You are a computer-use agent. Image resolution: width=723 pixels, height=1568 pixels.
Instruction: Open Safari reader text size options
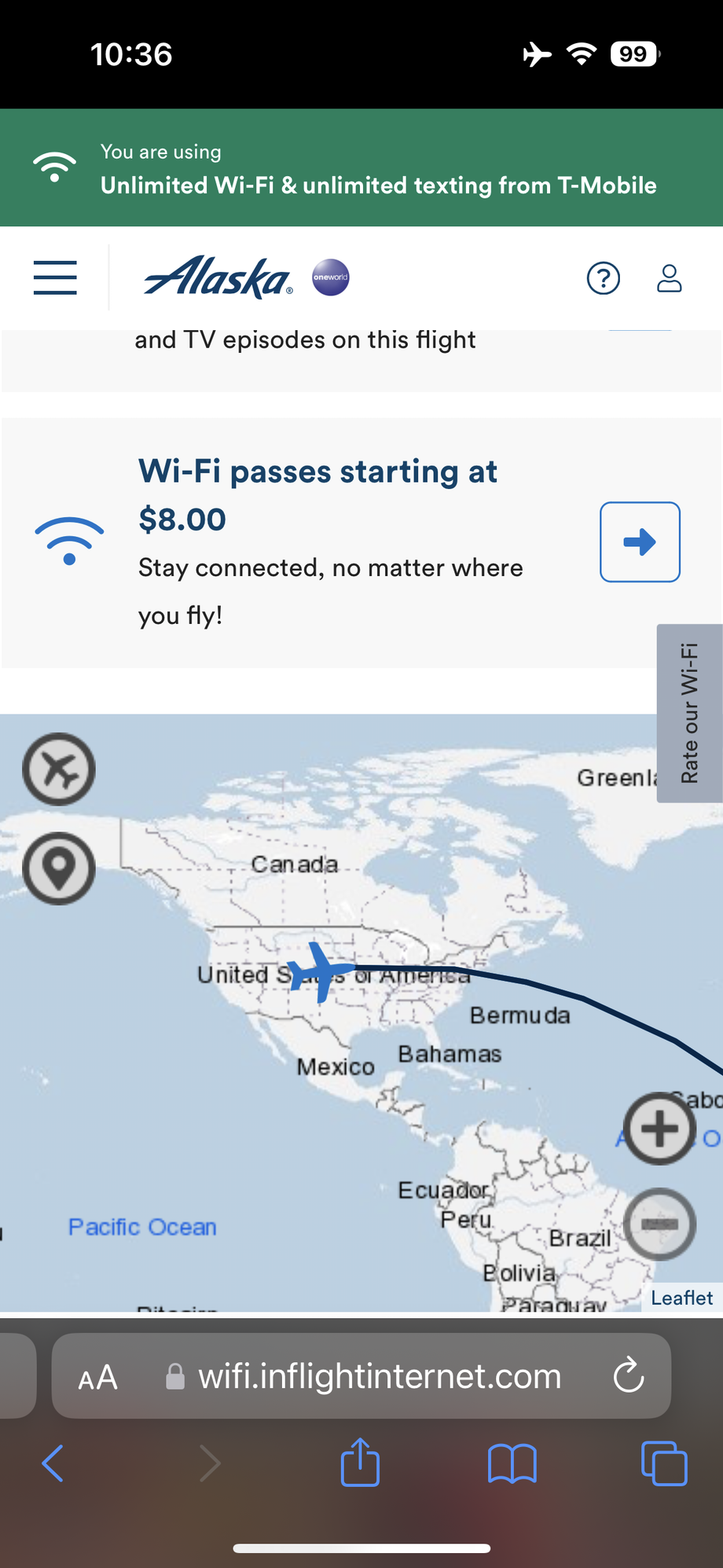point(98,1377)
